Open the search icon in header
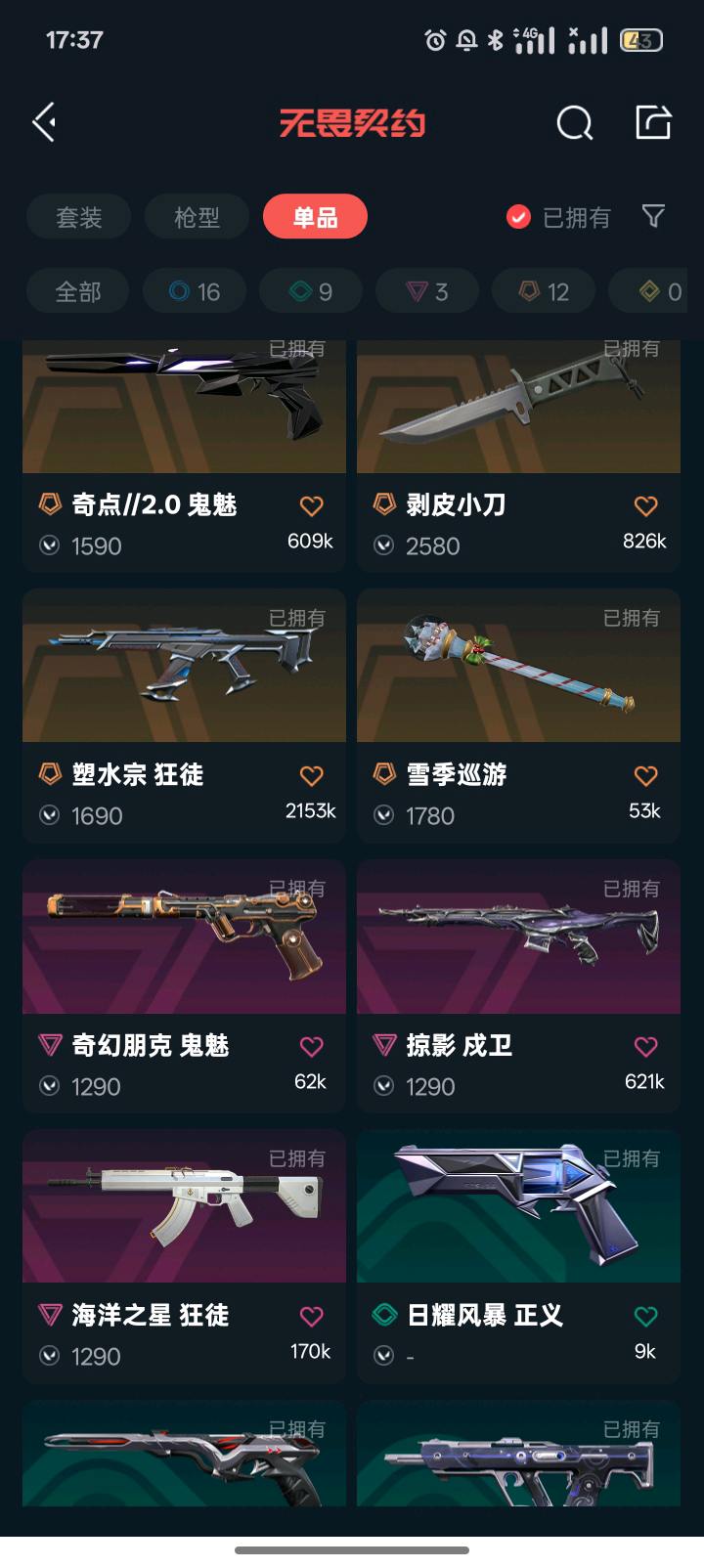 [574, 123]
